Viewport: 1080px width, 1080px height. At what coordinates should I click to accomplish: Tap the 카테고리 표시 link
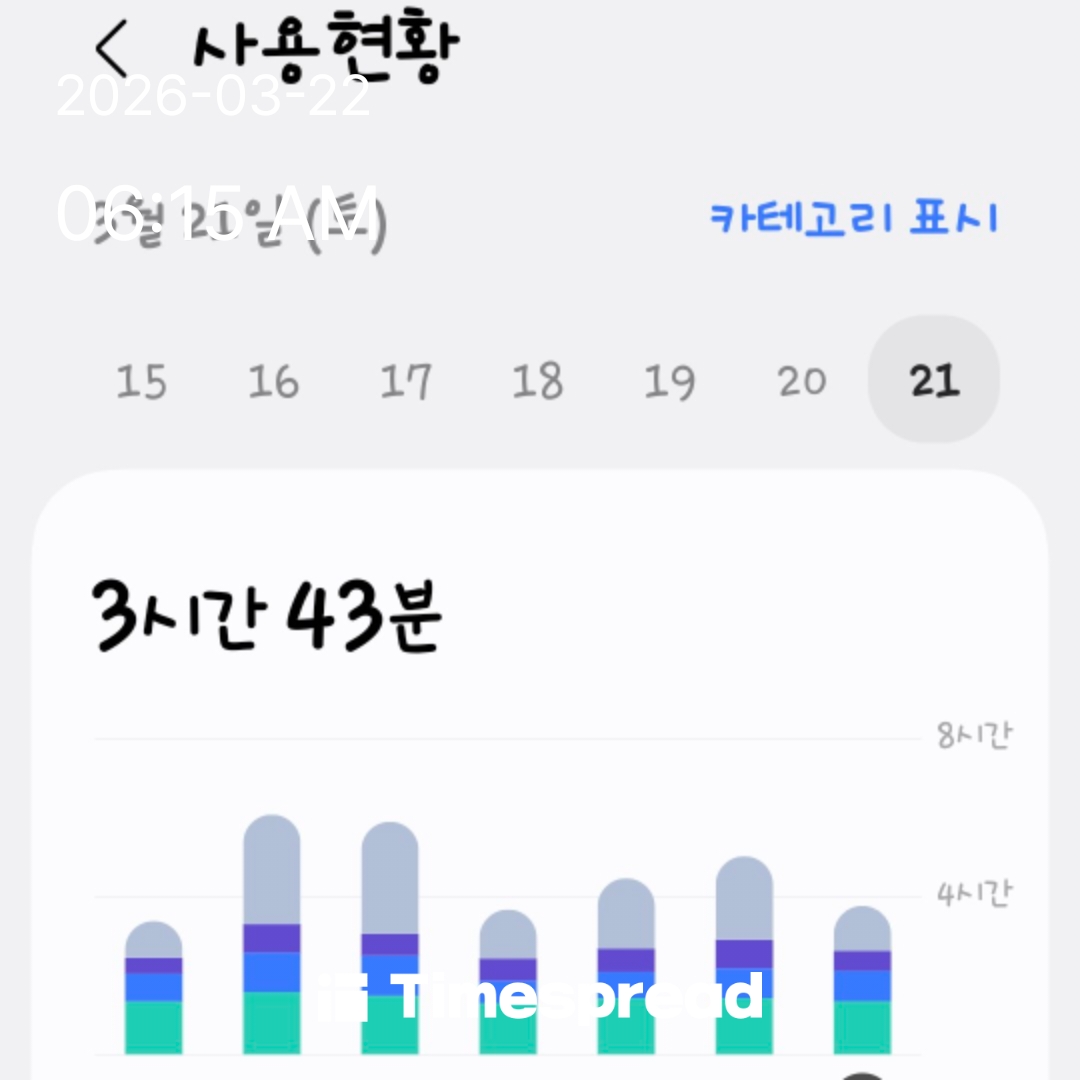click(853, 218)
